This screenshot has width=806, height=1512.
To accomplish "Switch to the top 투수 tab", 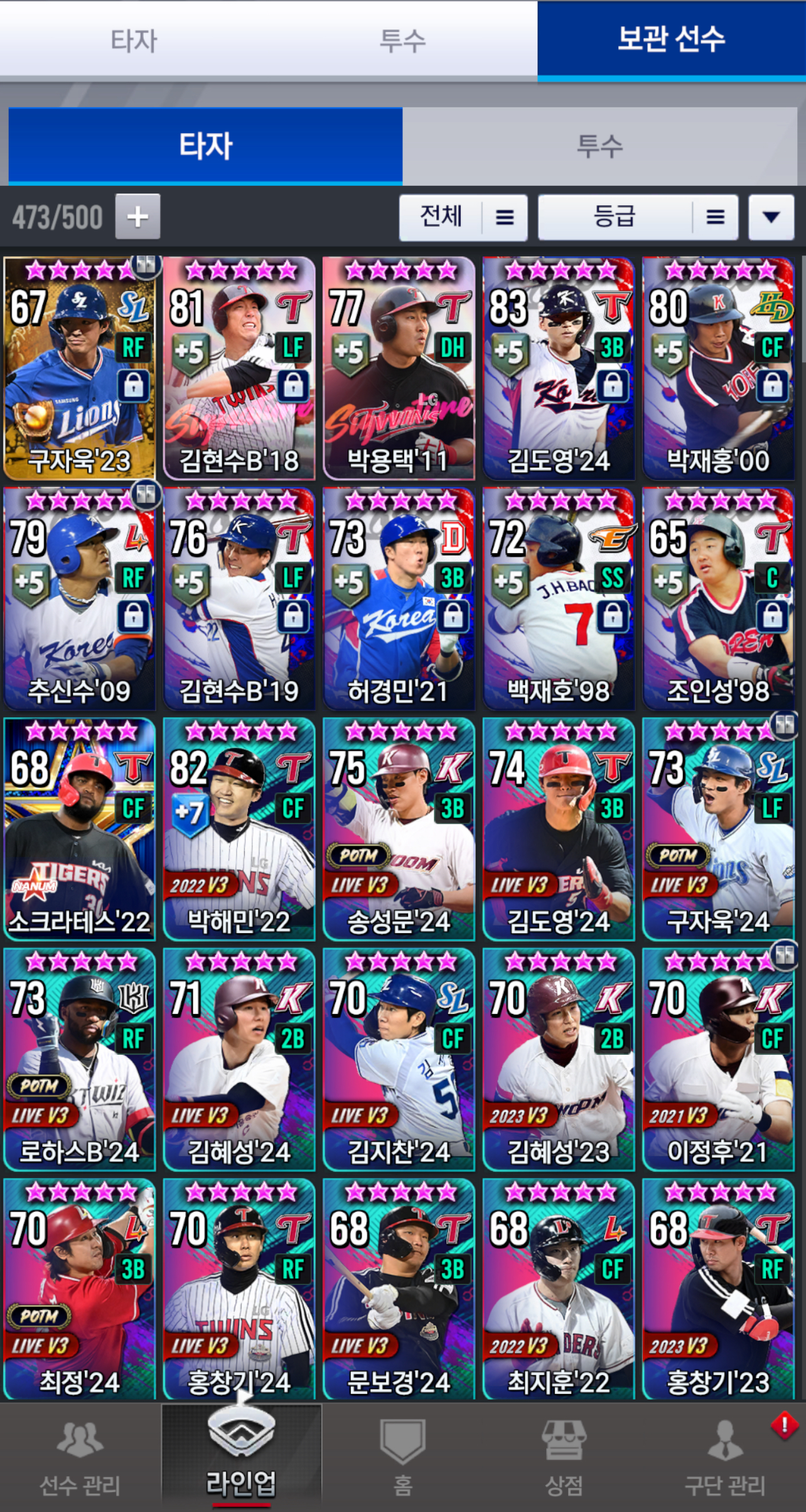I will 402,40.
